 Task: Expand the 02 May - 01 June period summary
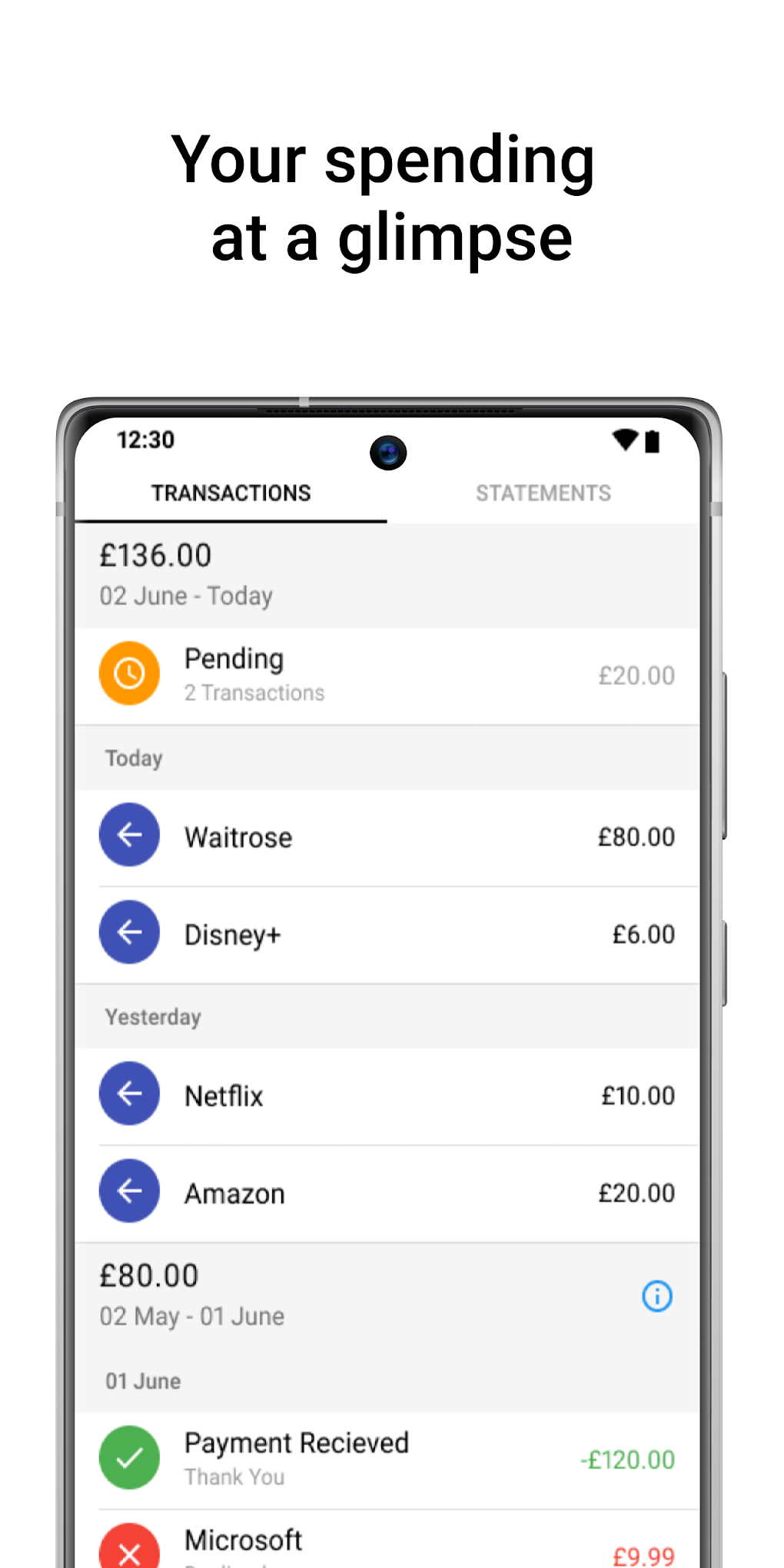click(346, 1295)
